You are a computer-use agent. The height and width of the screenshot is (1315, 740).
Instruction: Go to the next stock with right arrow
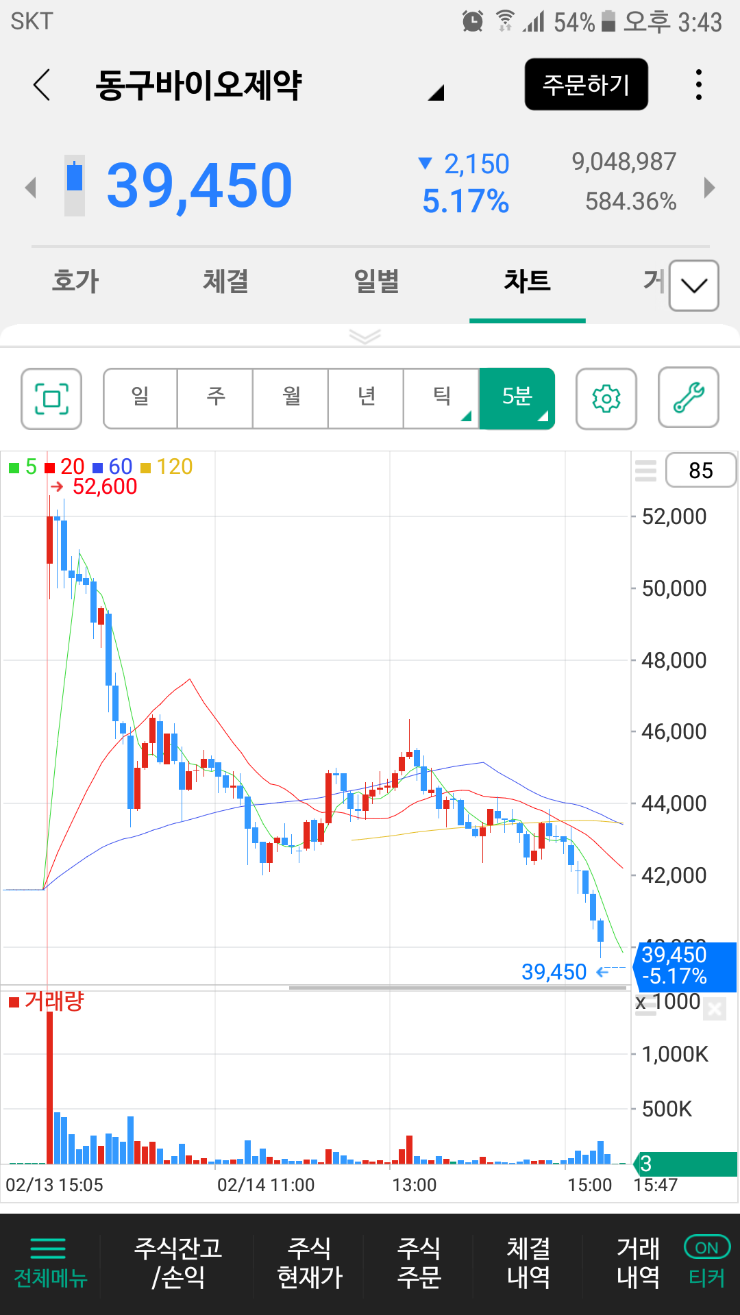click(x=710, y=187)
